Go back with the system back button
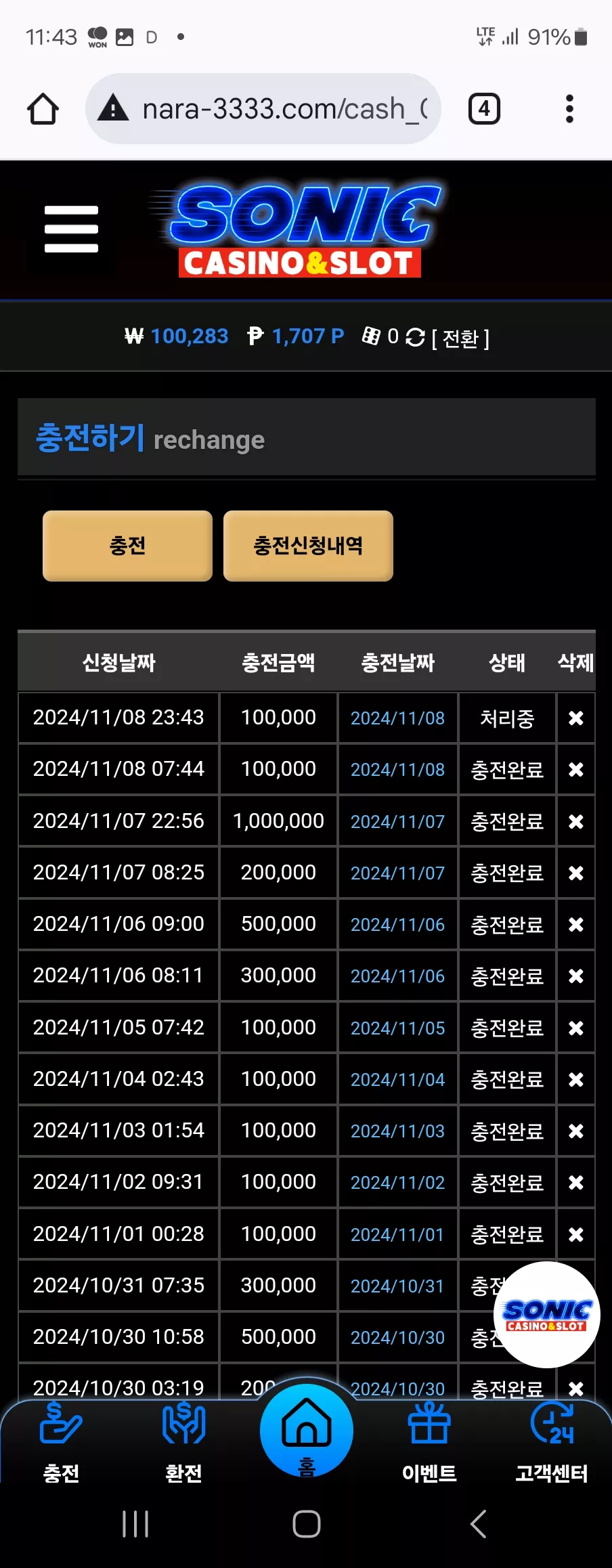 pos(478,1524)
